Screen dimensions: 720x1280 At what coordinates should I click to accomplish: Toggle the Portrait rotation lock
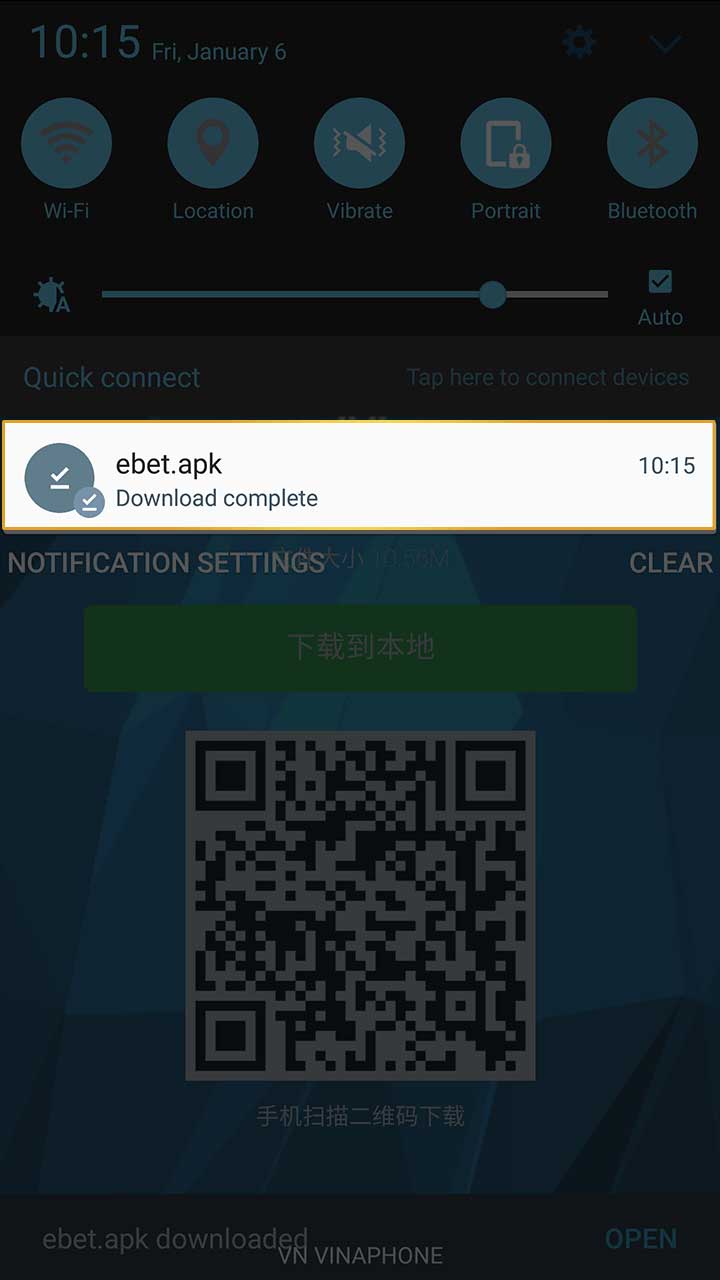(x=506, y=144)
